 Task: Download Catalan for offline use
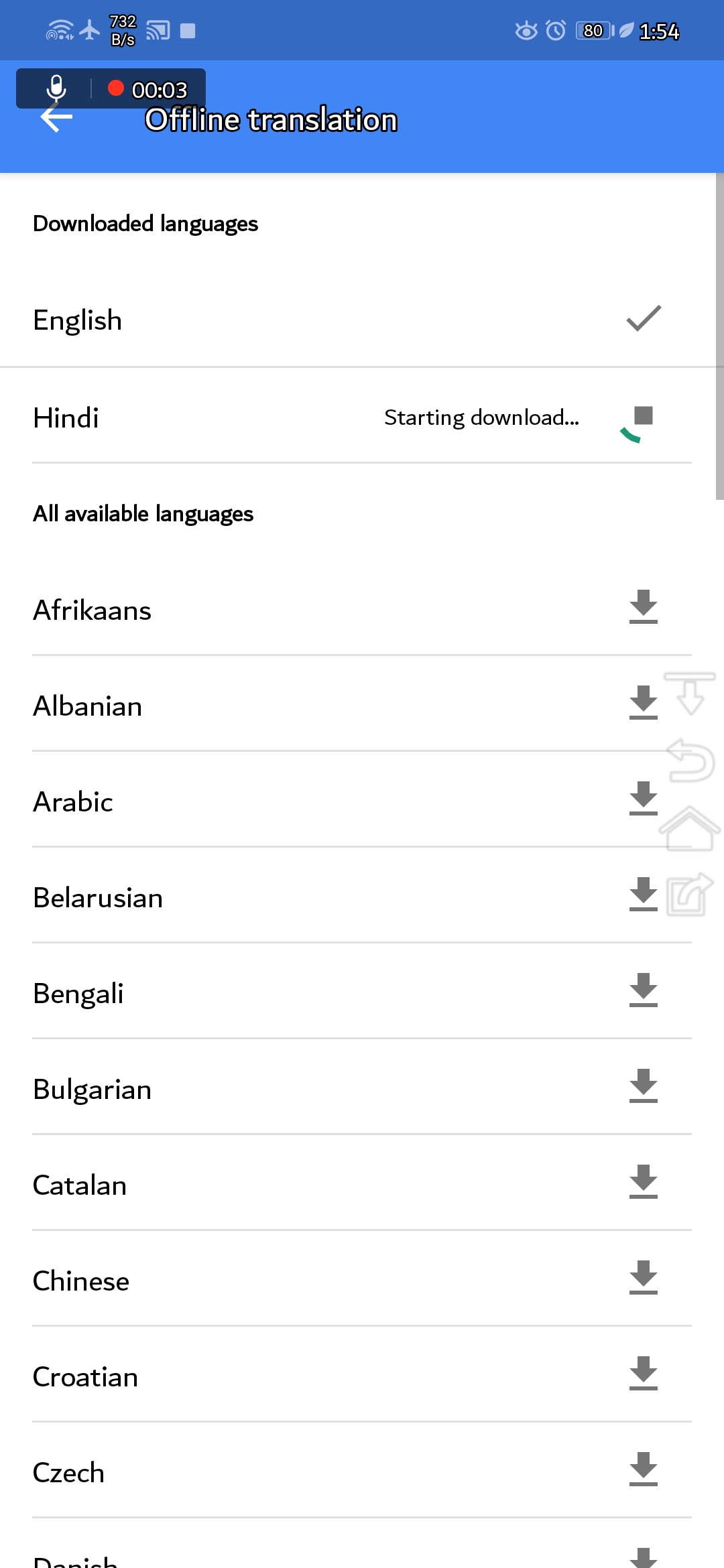(x=644, y=1181)
